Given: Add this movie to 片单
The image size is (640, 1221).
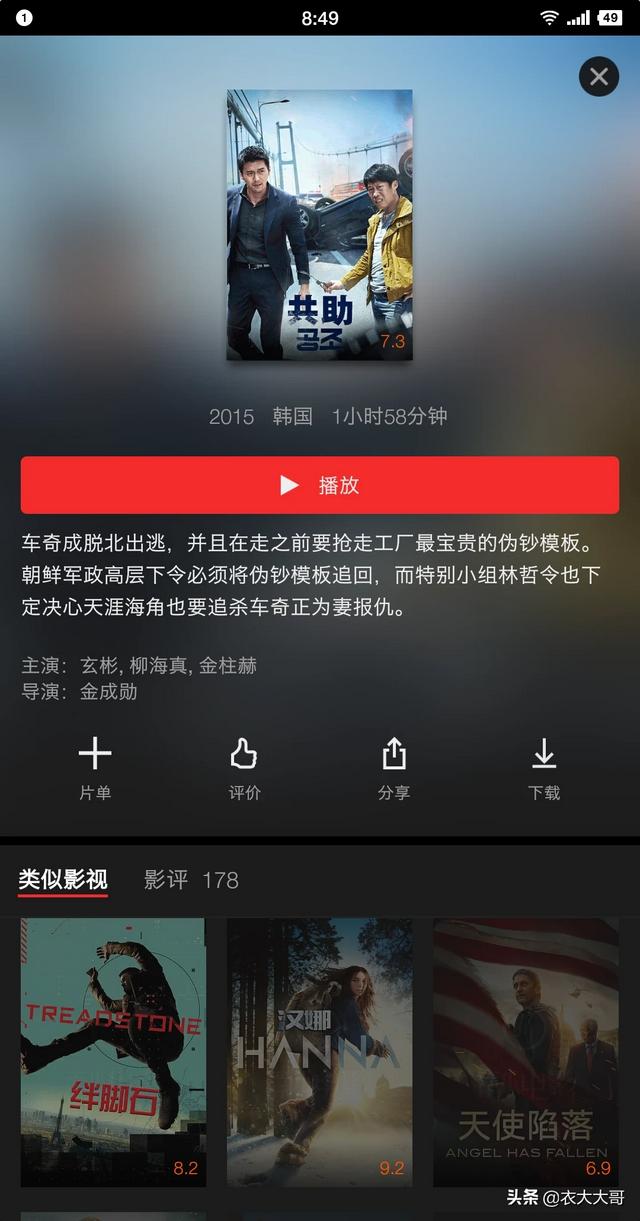Looking at the screenshot, I should tap(95, 767).
